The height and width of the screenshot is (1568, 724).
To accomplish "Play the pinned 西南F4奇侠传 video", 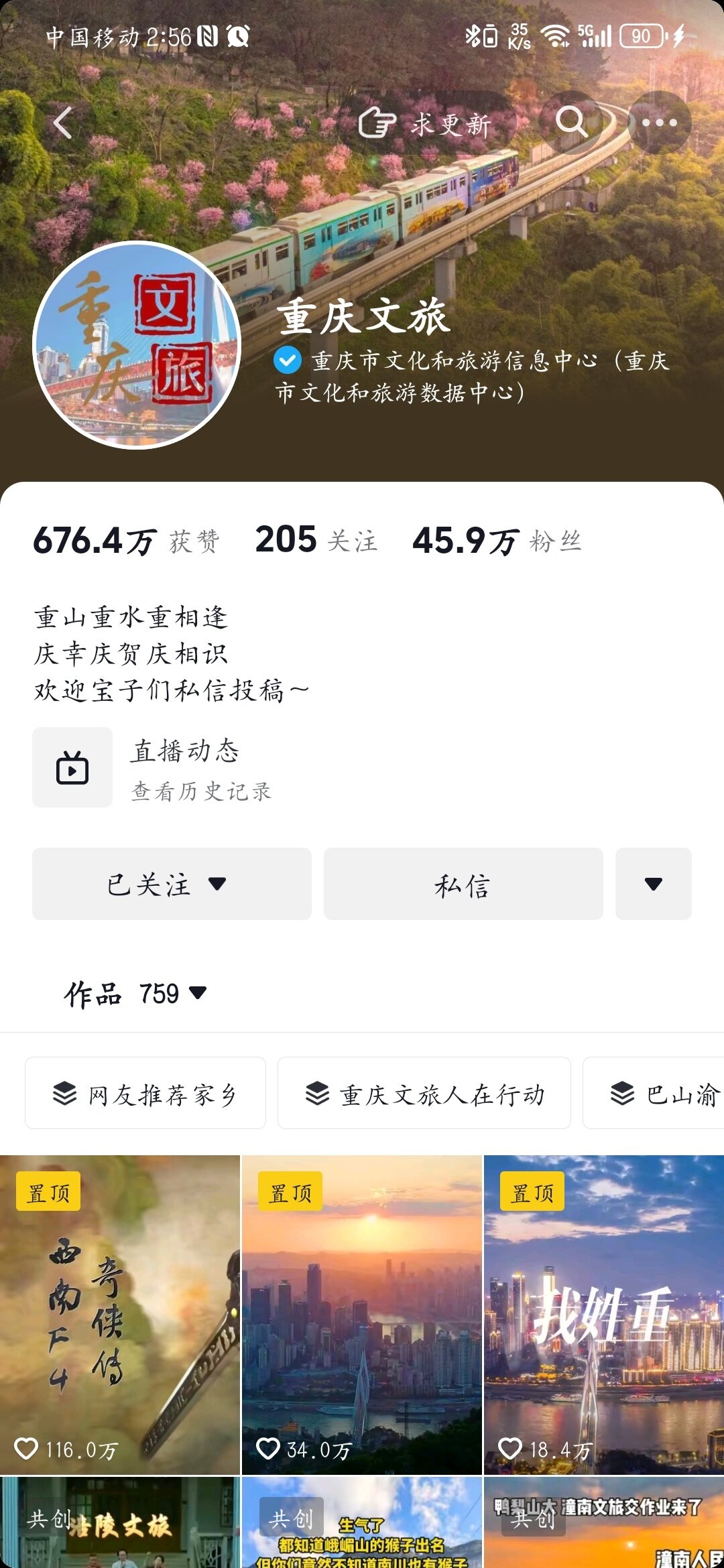I will point(120,1313).
